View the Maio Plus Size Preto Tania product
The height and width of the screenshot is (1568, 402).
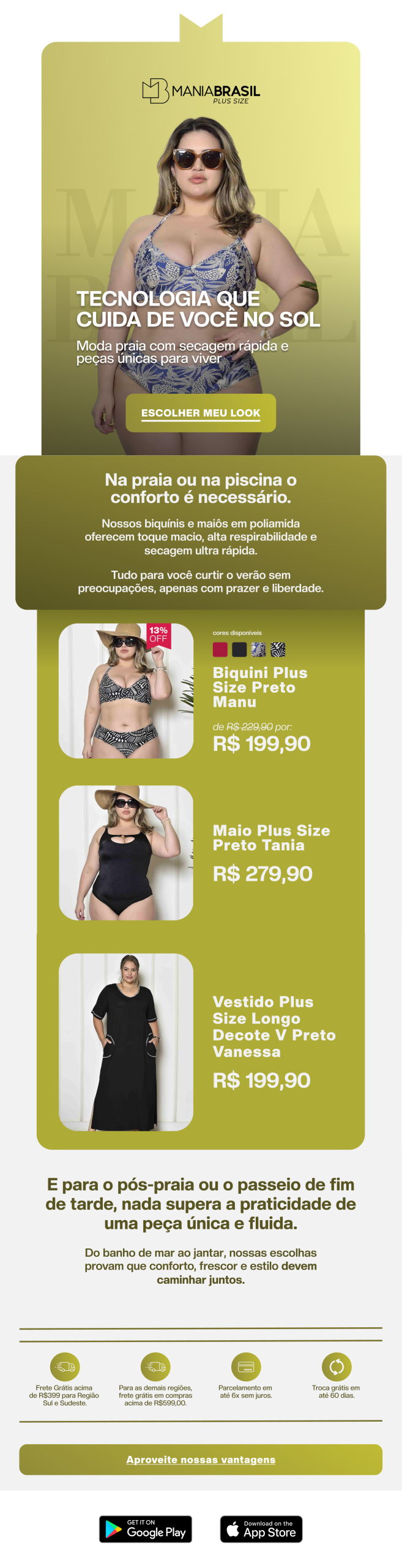pos(271,837)
